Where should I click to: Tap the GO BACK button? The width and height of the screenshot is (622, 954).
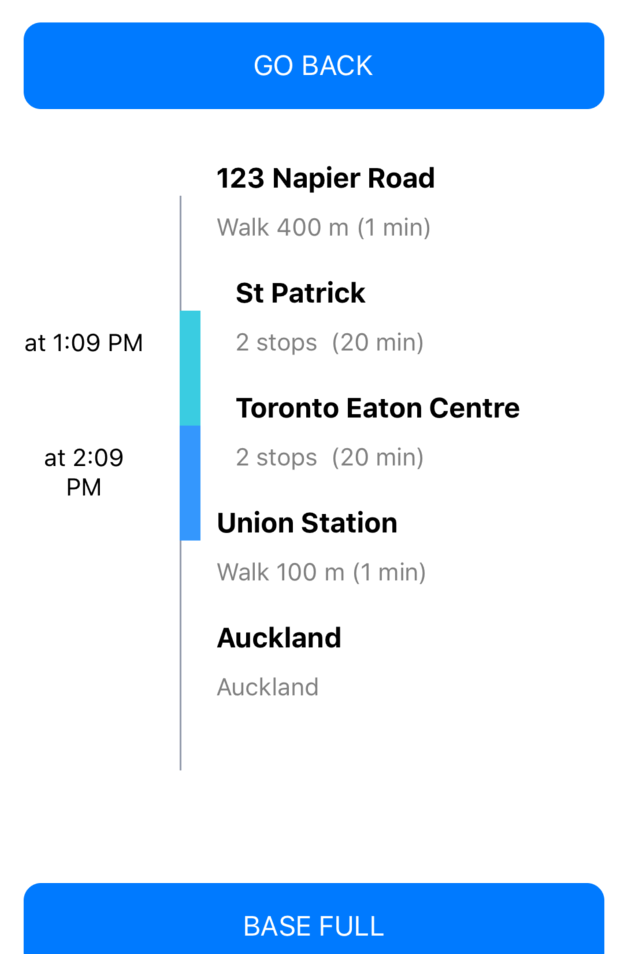click(x=313, y=66)
